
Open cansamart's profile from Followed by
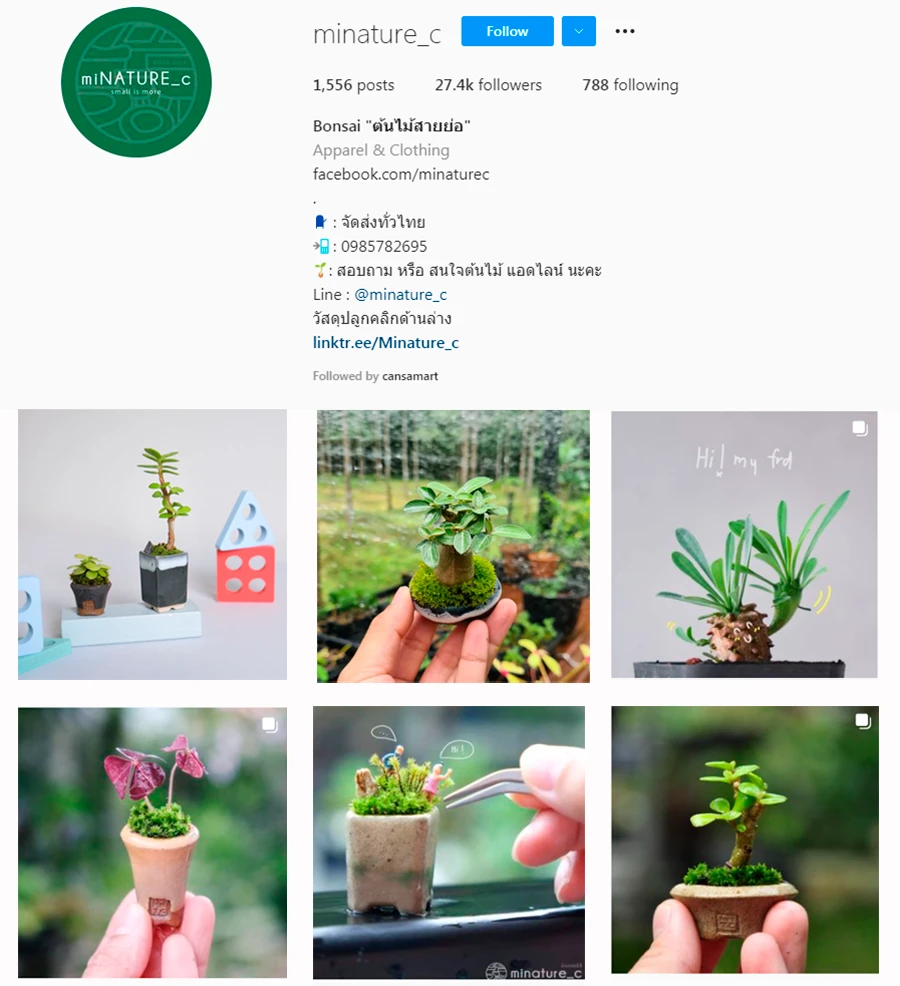[x=410, y=376]
